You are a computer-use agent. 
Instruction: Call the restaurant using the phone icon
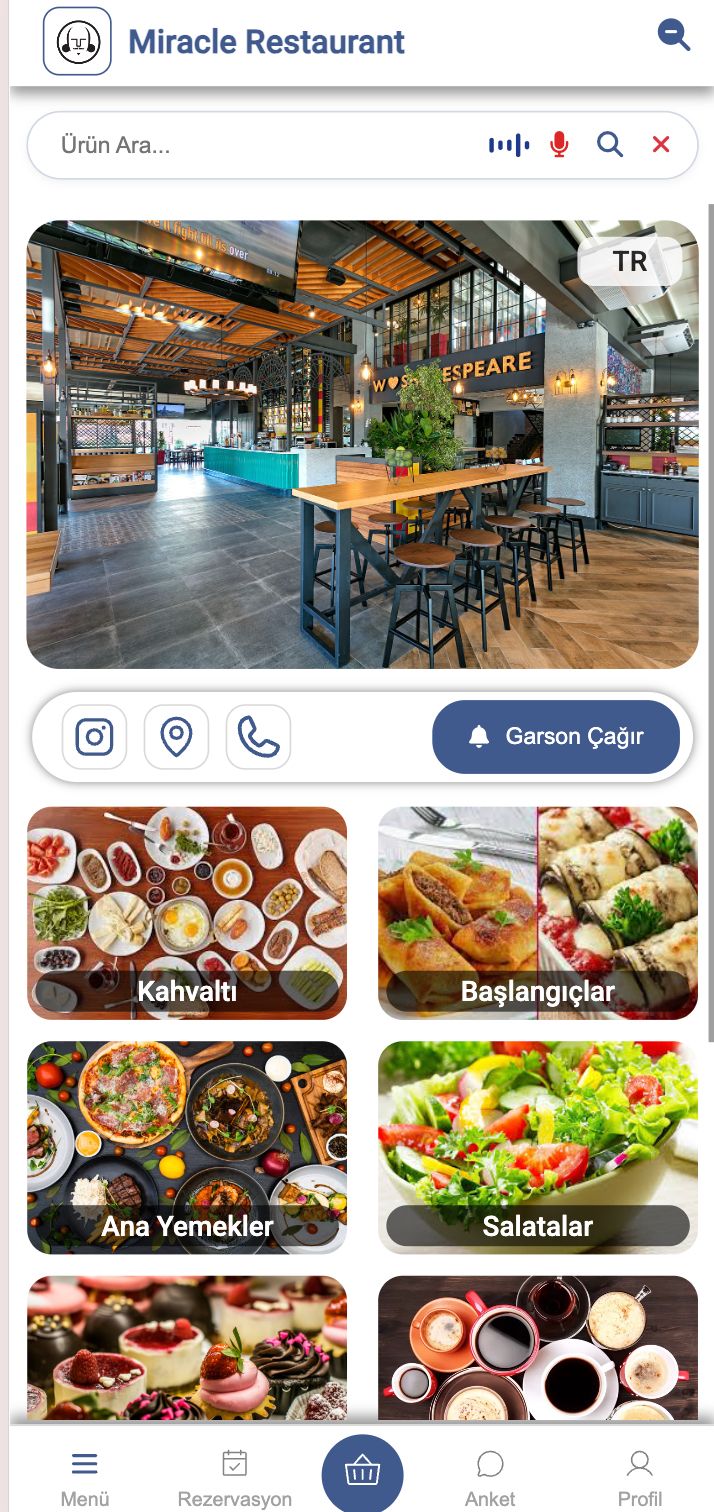(258, 737)
